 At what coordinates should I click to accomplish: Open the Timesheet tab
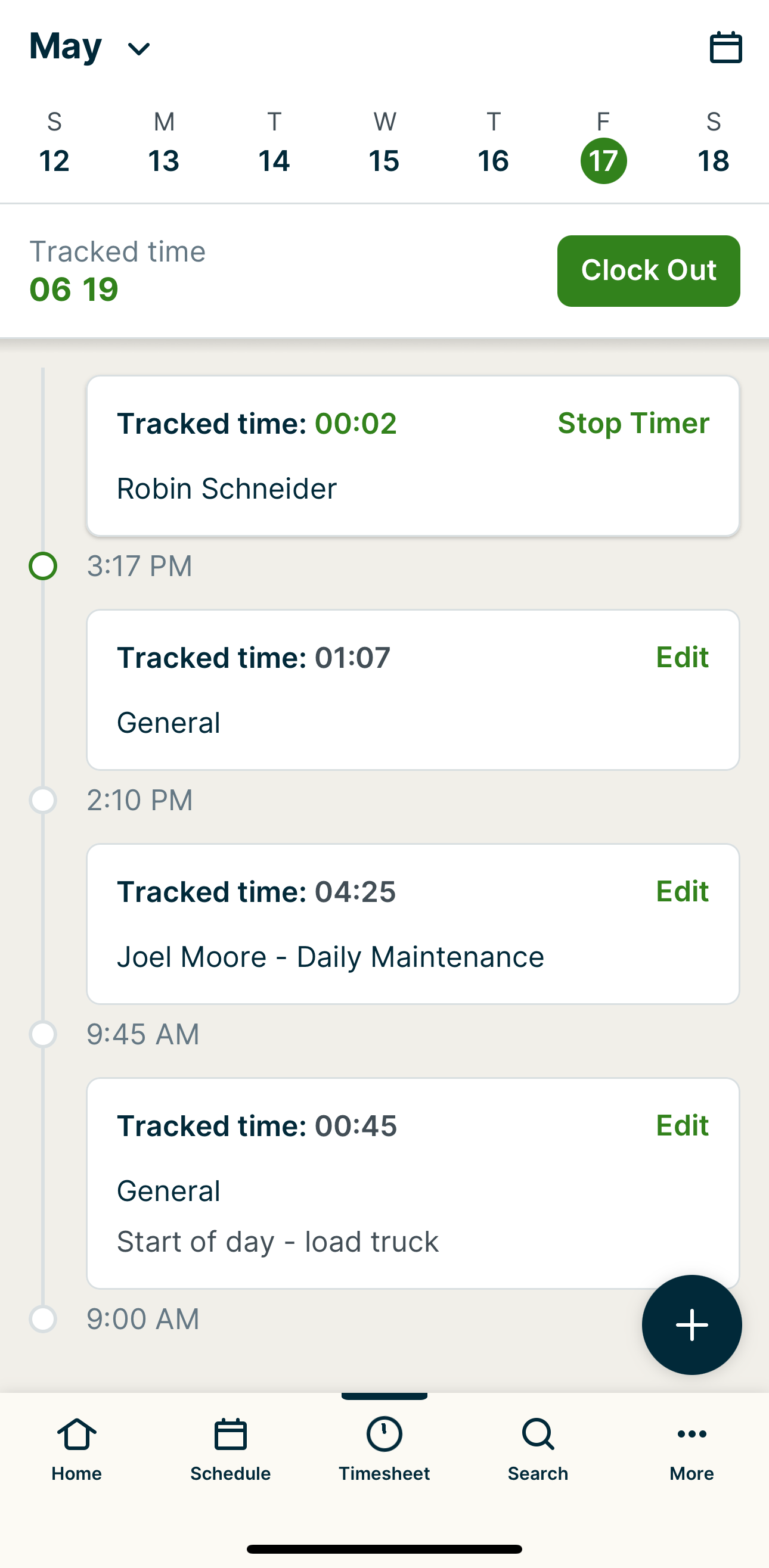coord(384,1449)
